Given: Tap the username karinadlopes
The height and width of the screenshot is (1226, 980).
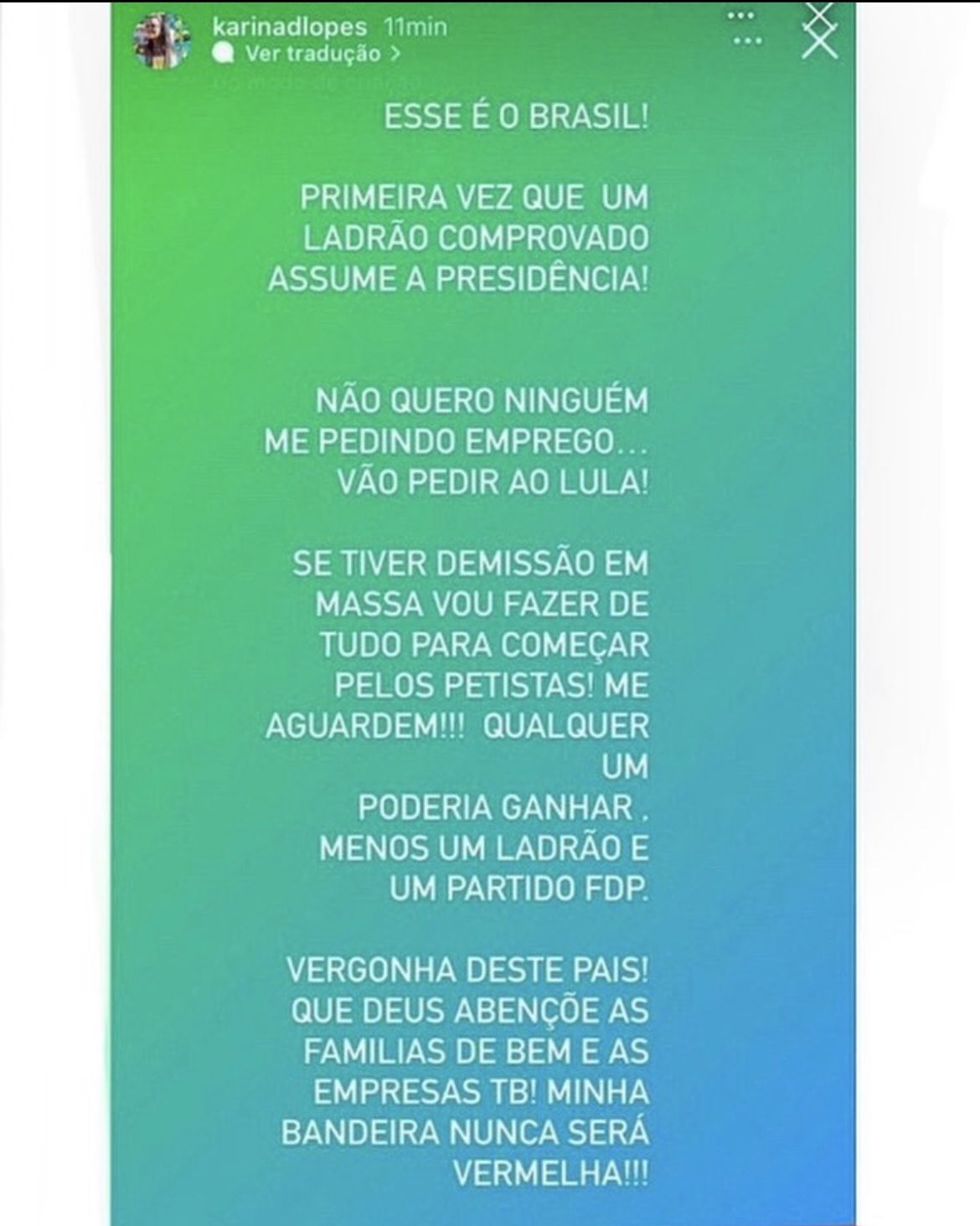Looking at the screenshot, I should coord(290,27).
